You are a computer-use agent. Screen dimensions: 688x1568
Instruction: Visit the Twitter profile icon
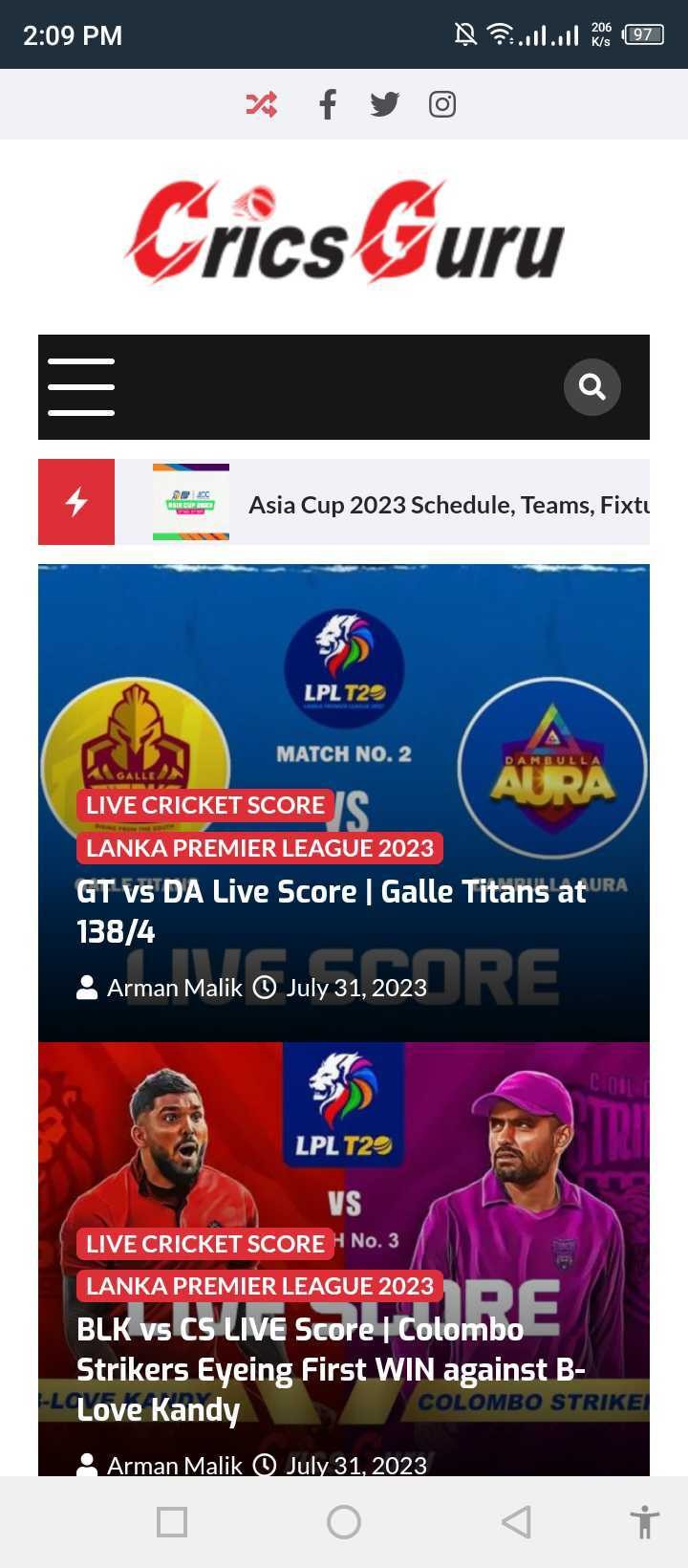point(384,103)
